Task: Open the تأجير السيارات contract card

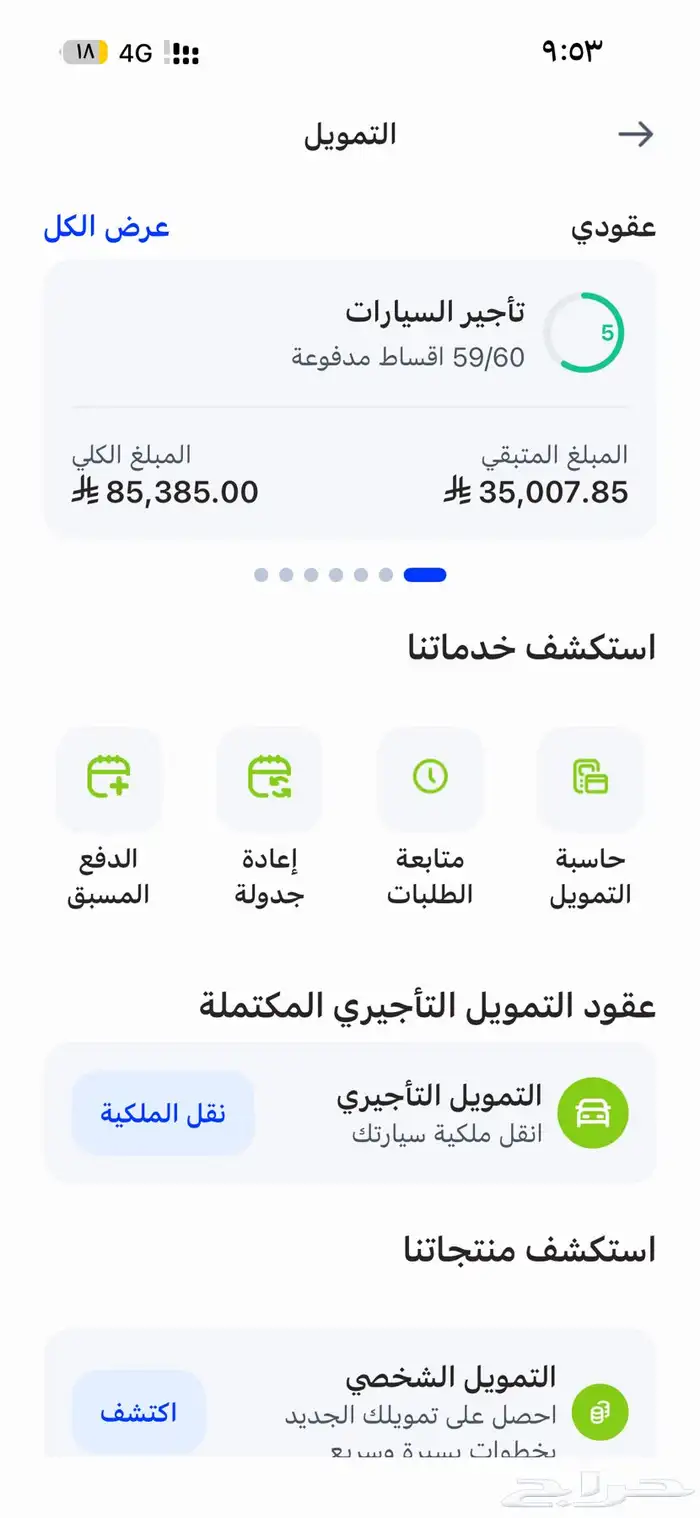Action: click(x=350, y=398)
